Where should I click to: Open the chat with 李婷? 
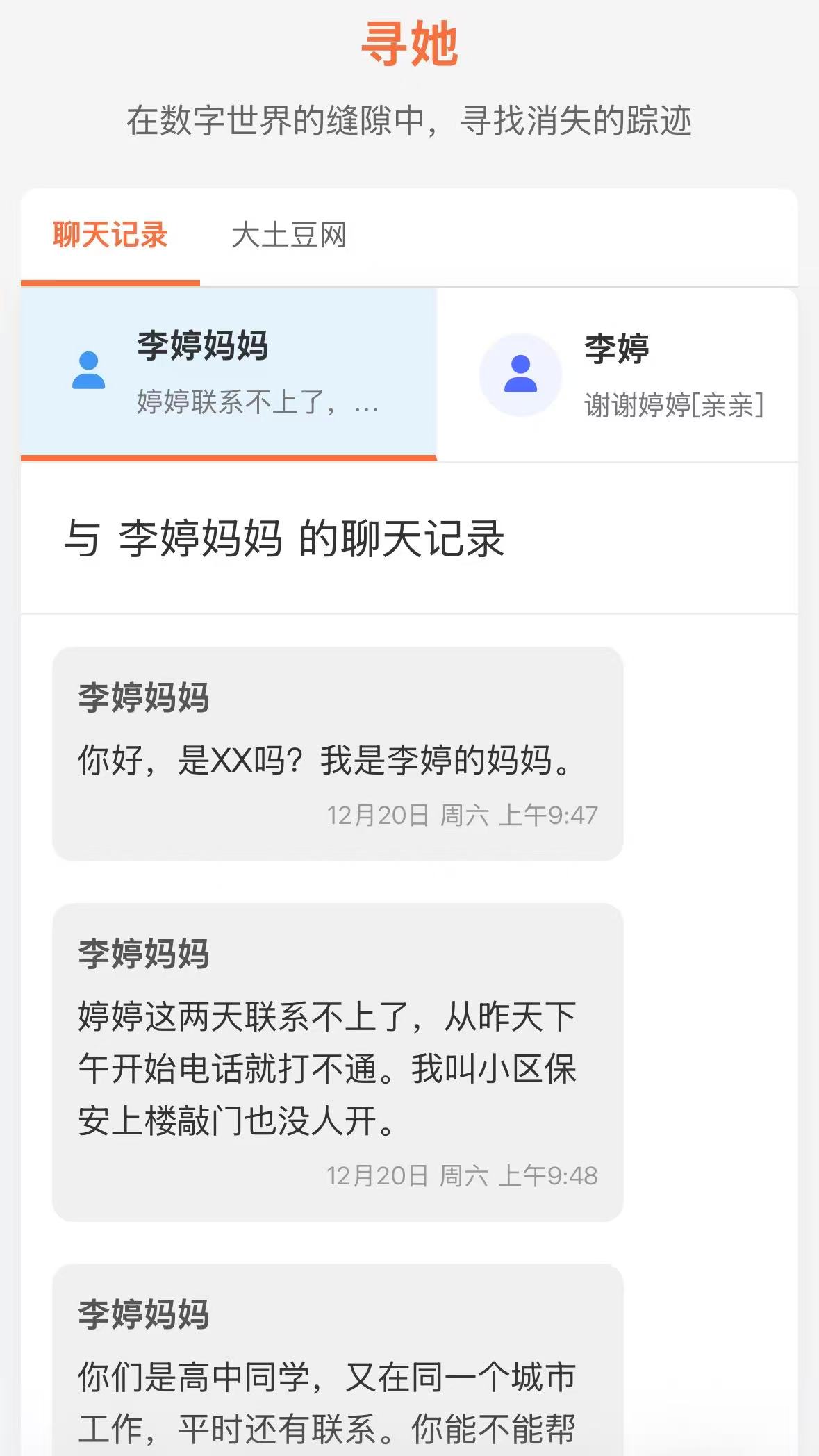pyautogui.click(x=617, y=375)
